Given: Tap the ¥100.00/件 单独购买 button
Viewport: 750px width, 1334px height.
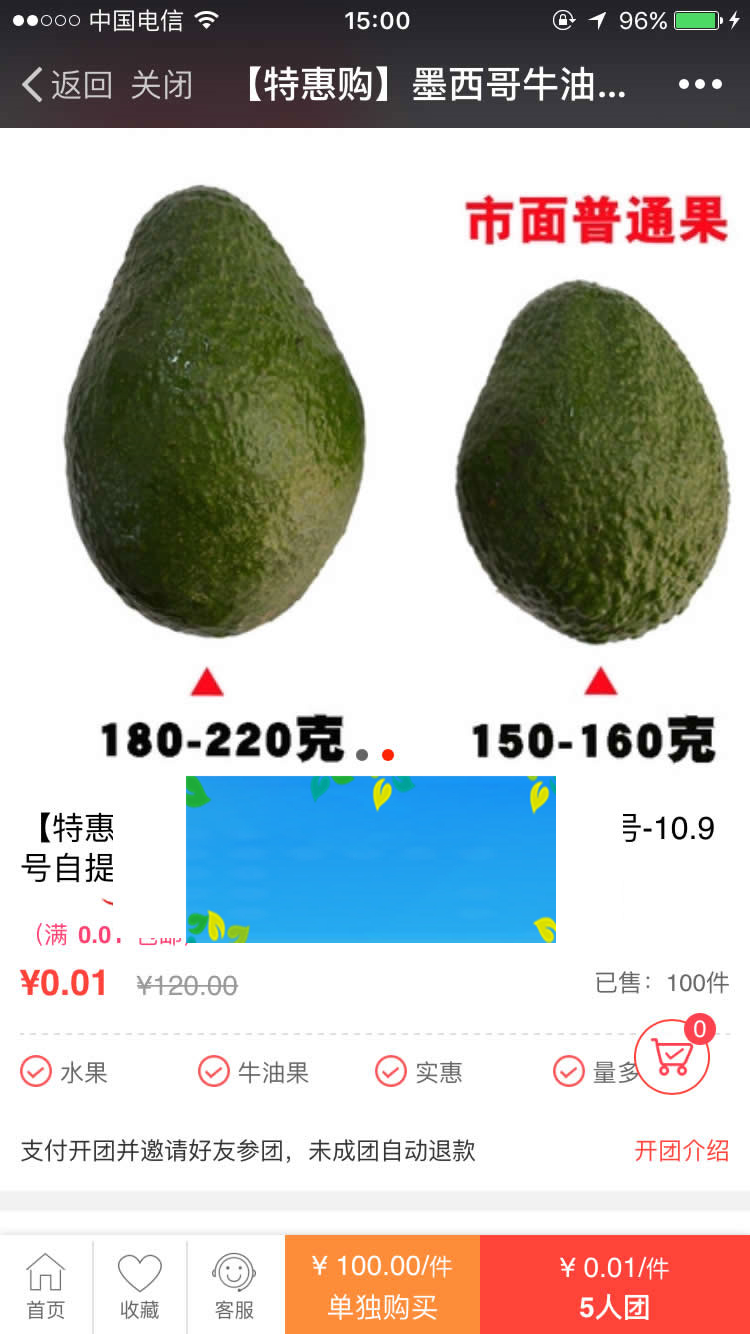Looking at the screenshot, I should coord(380,1285).
